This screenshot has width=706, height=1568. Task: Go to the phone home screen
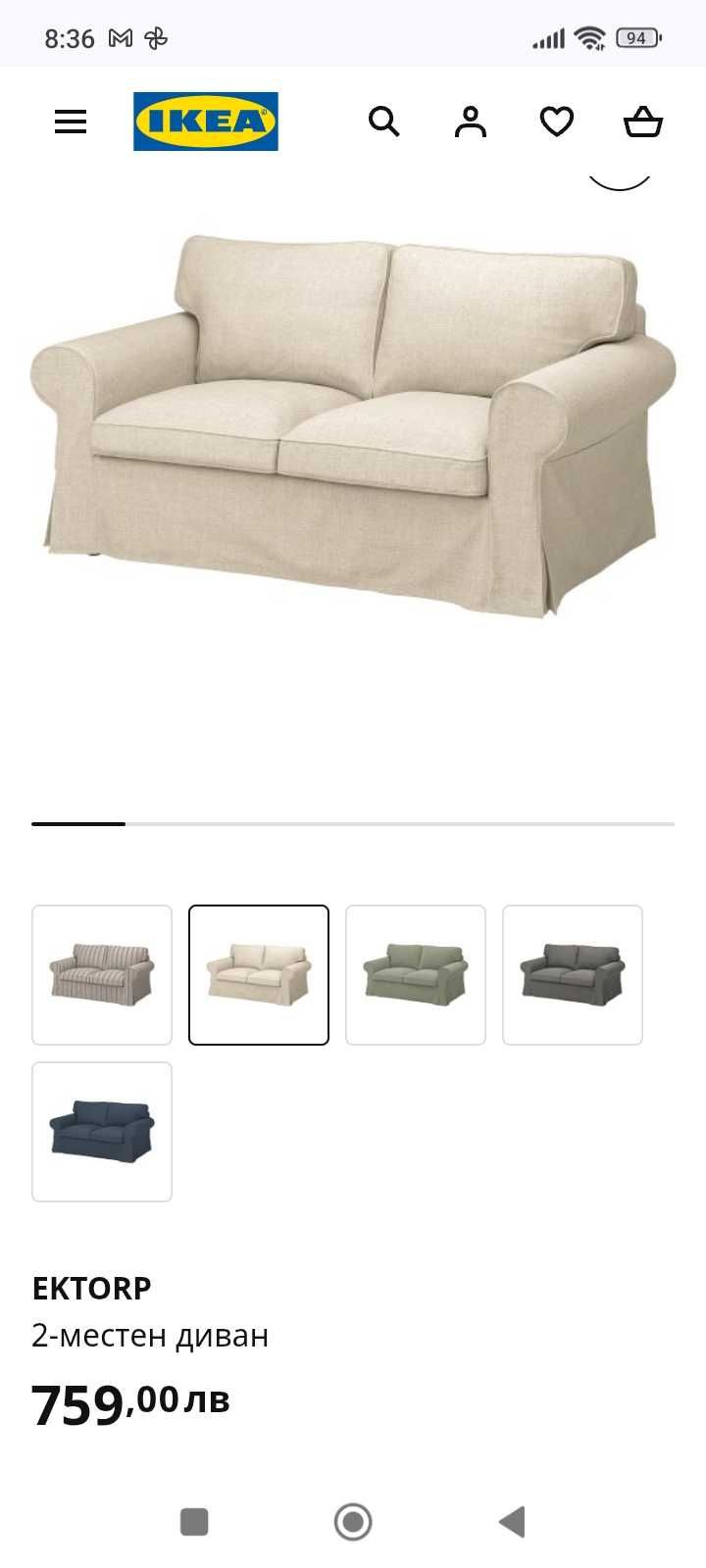tap(353, 1522)
